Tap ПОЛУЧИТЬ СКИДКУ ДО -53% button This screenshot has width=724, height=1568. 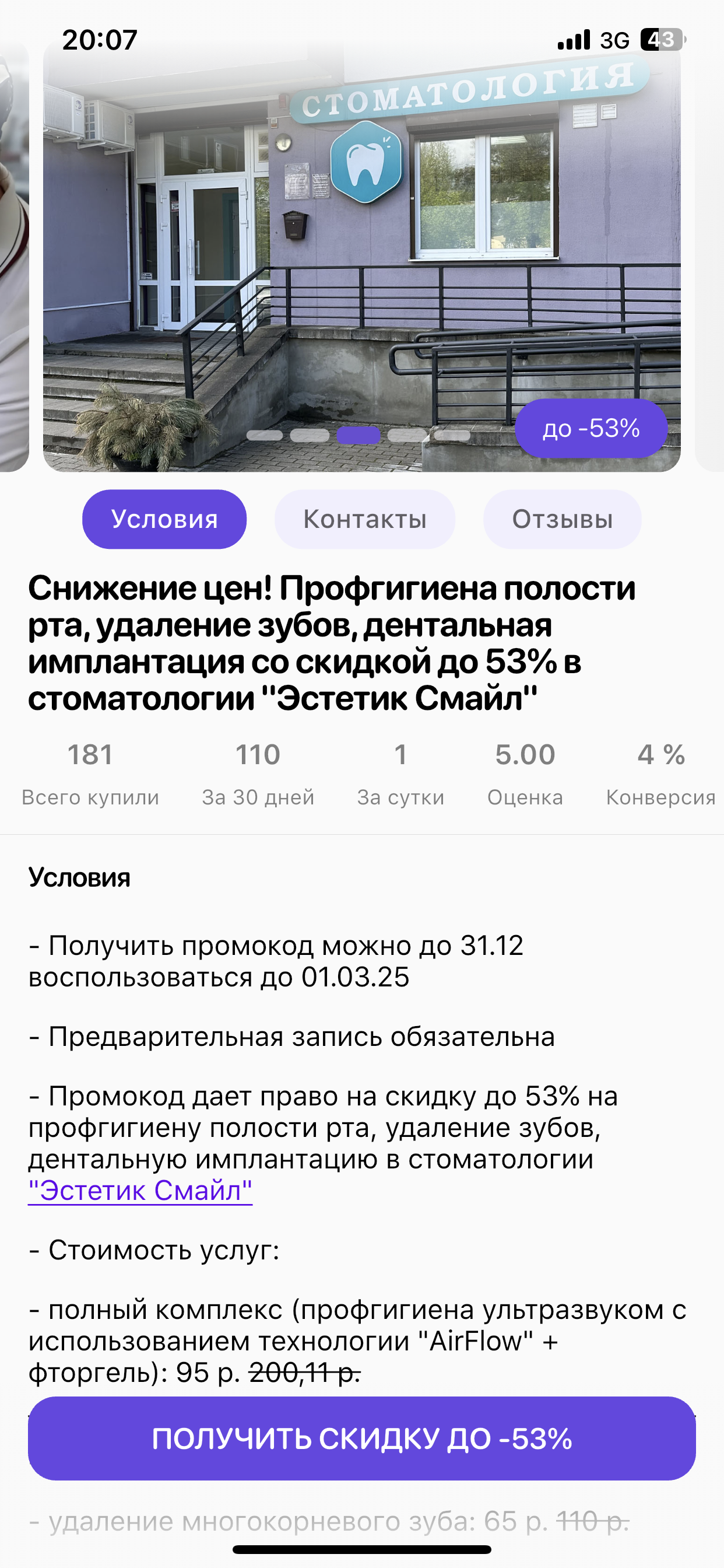361,1438
